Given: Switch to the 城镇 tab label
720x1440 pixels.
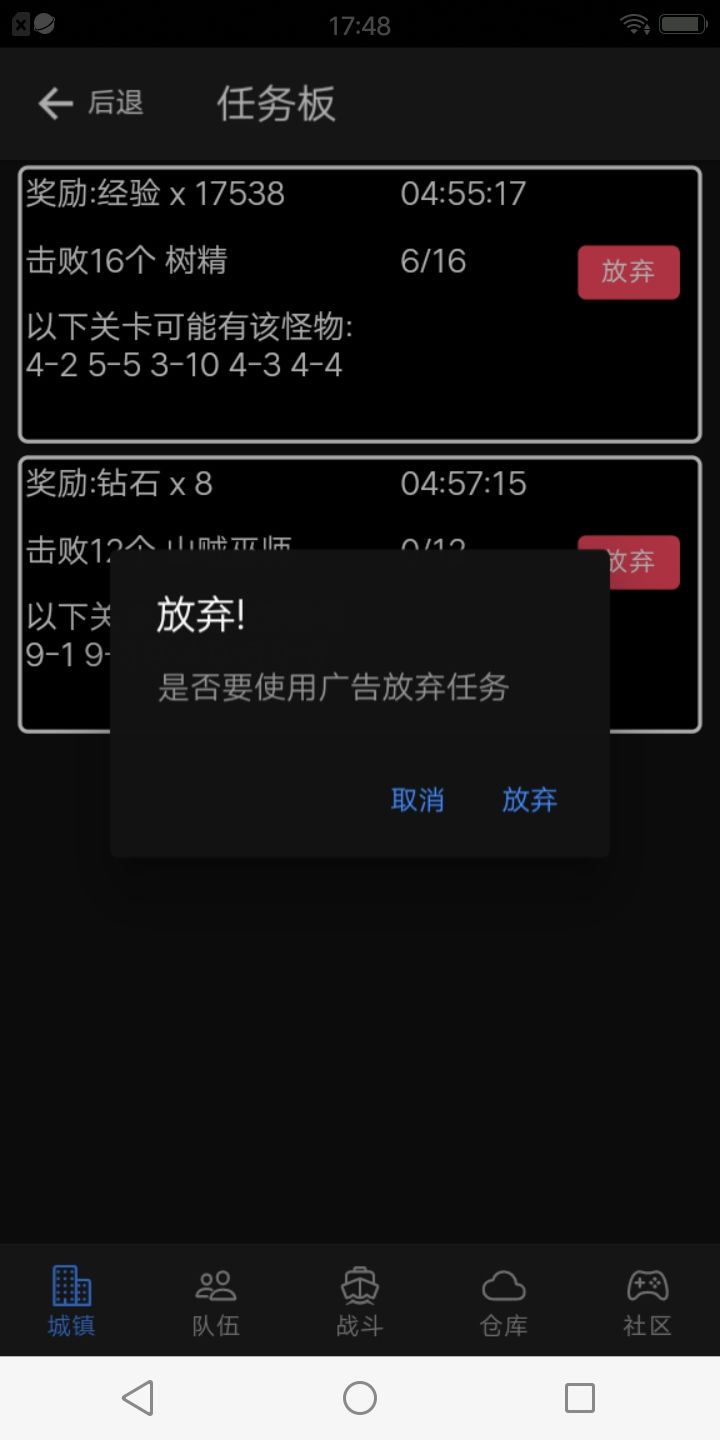Looking at the screenshot, I should [69, 1326].
